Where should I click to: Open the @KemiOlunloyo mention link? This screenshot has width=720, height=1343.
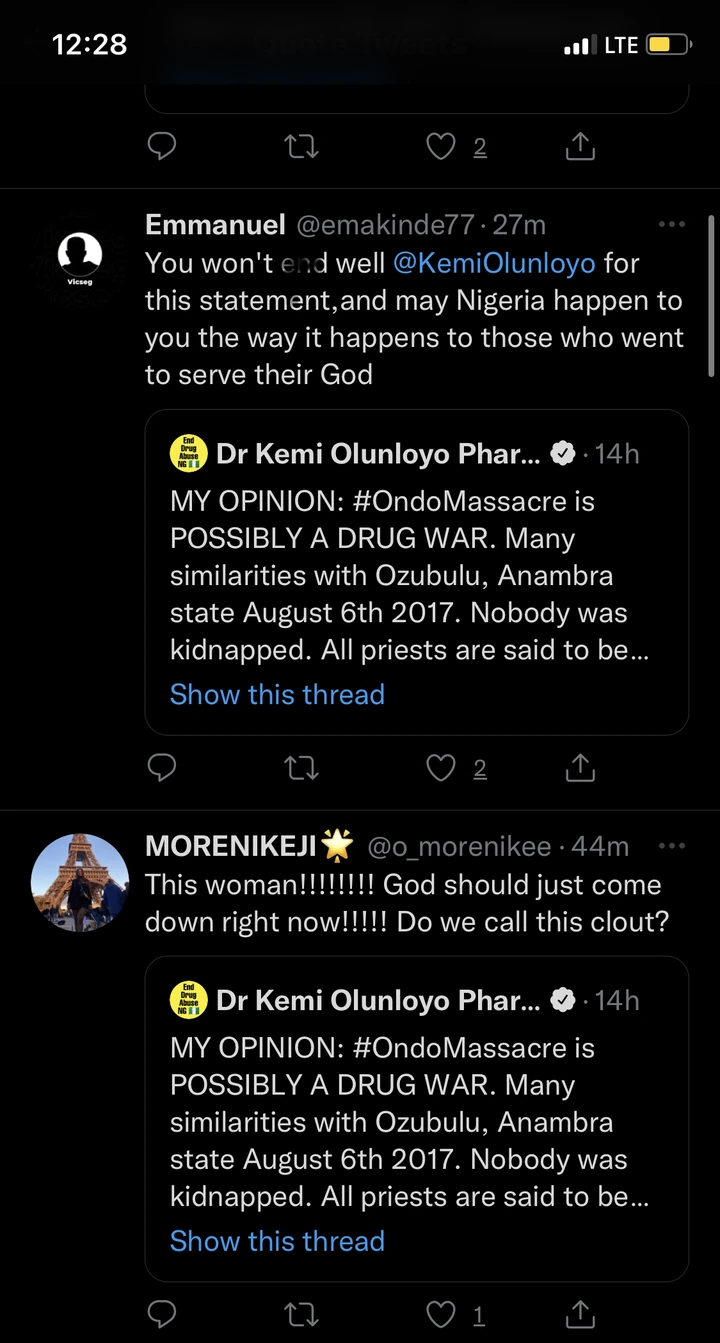click(x=494, y=263)
